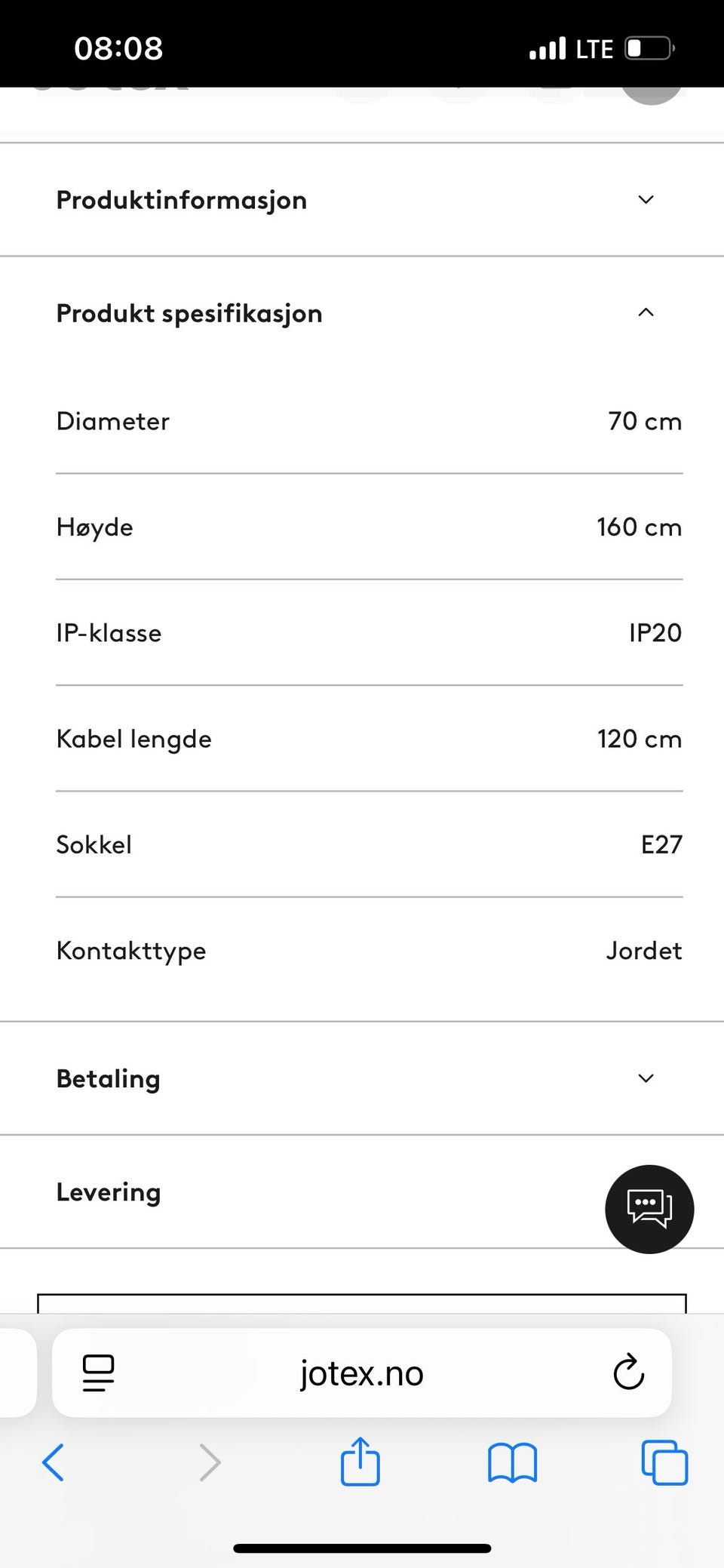The width and height of the screenshot is (724, 1568).
Task: Show all open tabs
Action: 664,1462
